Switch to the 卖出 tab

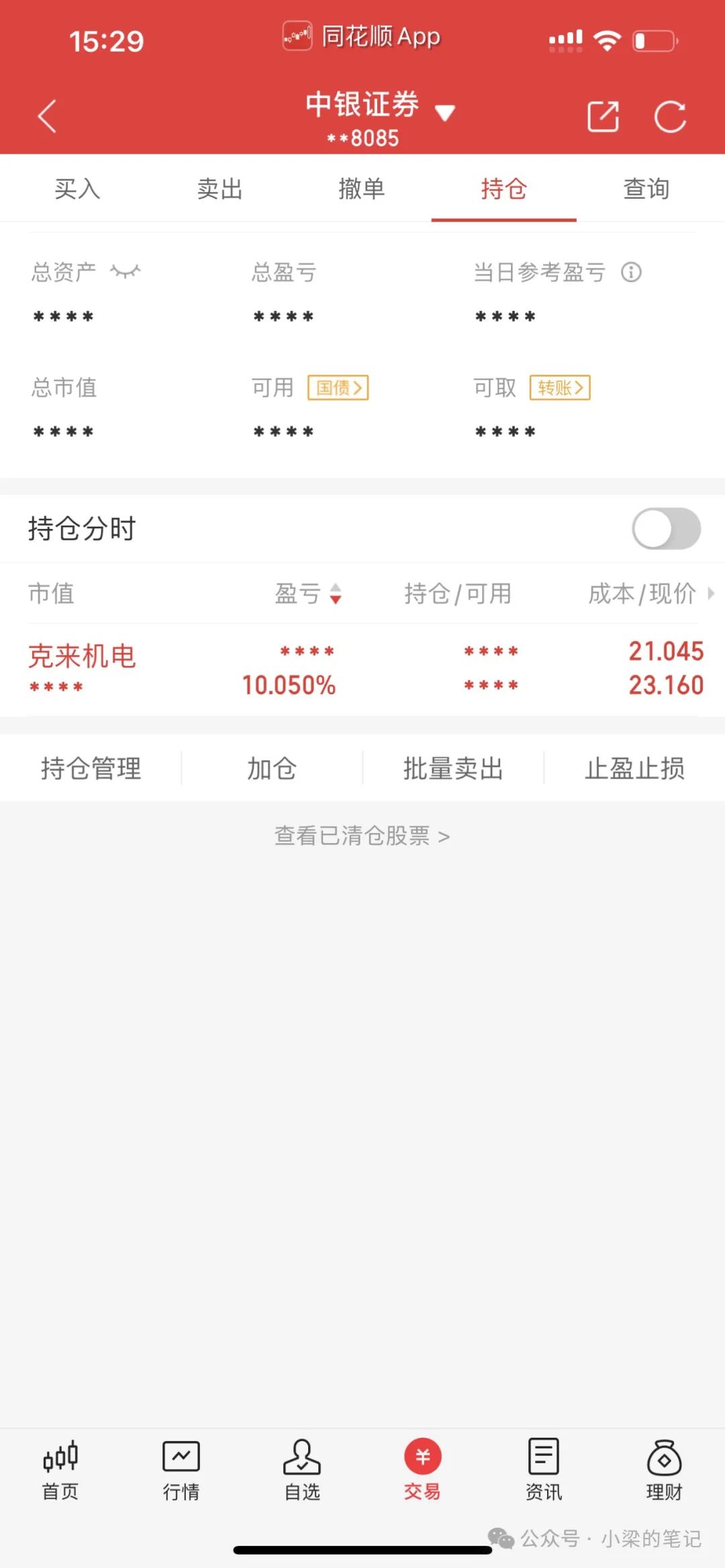click(x=220, y=189)
